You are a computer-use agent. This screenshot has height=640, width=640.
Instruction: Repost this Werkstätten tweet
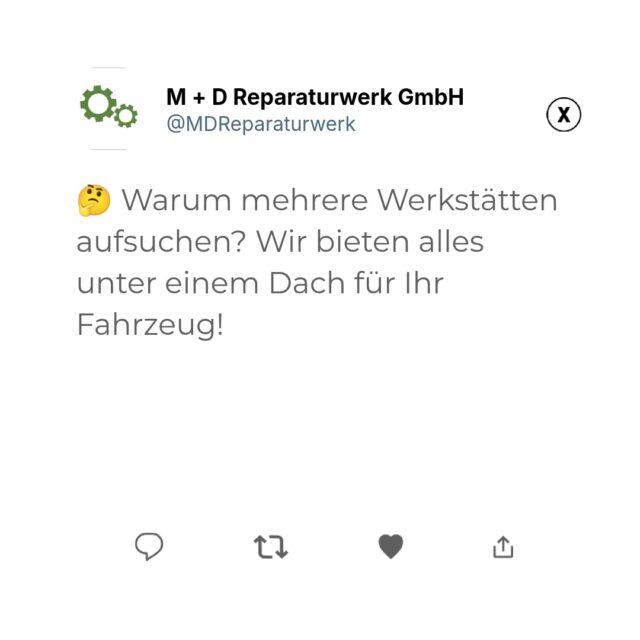270,547
